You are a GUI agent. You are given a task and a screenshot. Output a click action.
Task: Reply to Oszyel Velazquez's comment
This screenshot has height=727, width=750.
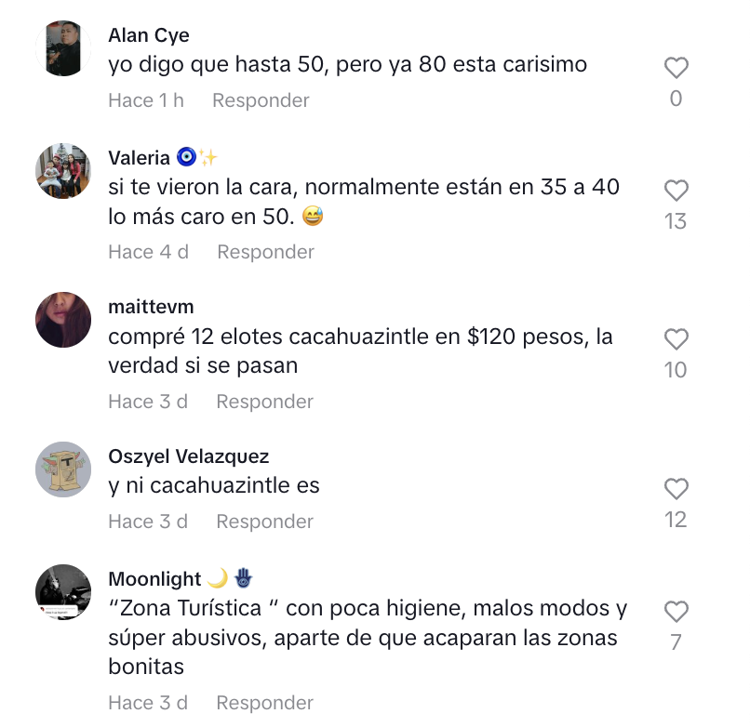[265, 521]
